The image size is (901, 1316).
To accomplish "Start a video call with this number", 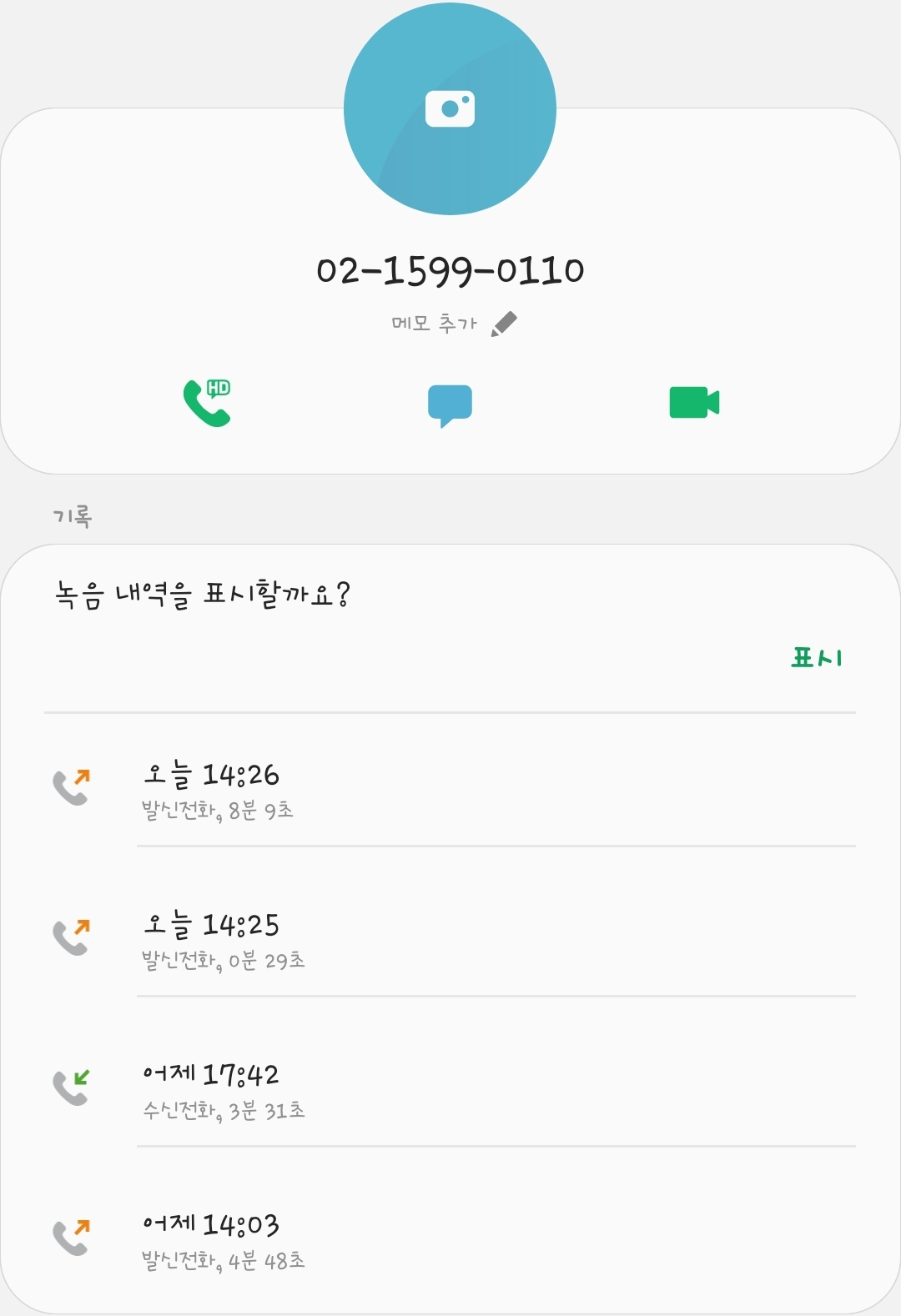I will [694, 403].
